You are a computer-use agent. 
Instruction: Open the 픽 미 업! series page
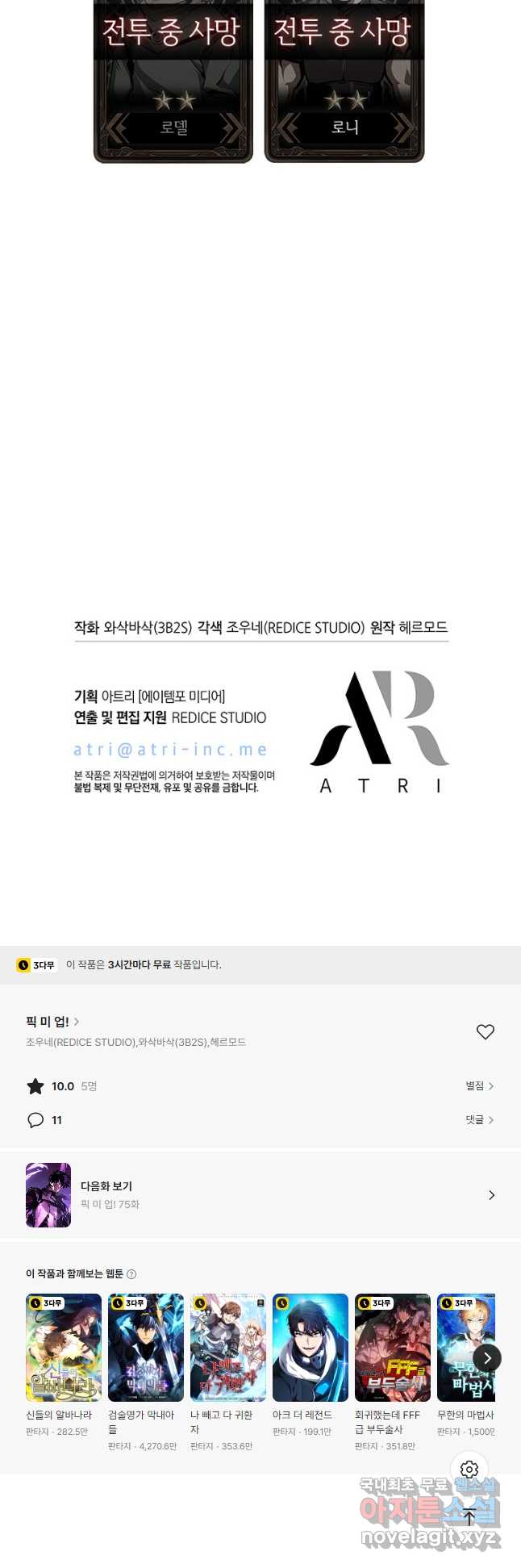52,1022
